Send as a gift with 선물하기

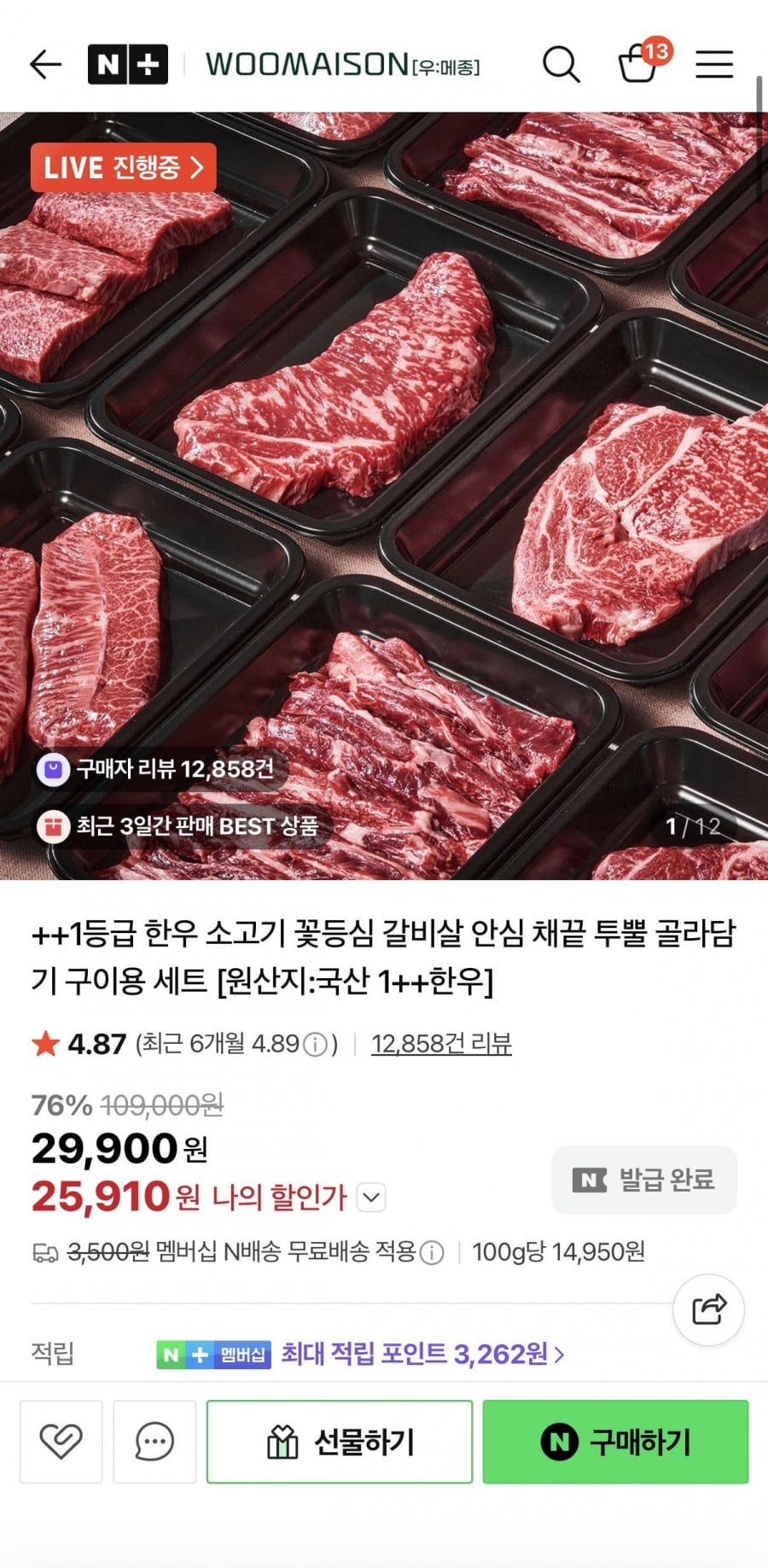[340, 1442]
